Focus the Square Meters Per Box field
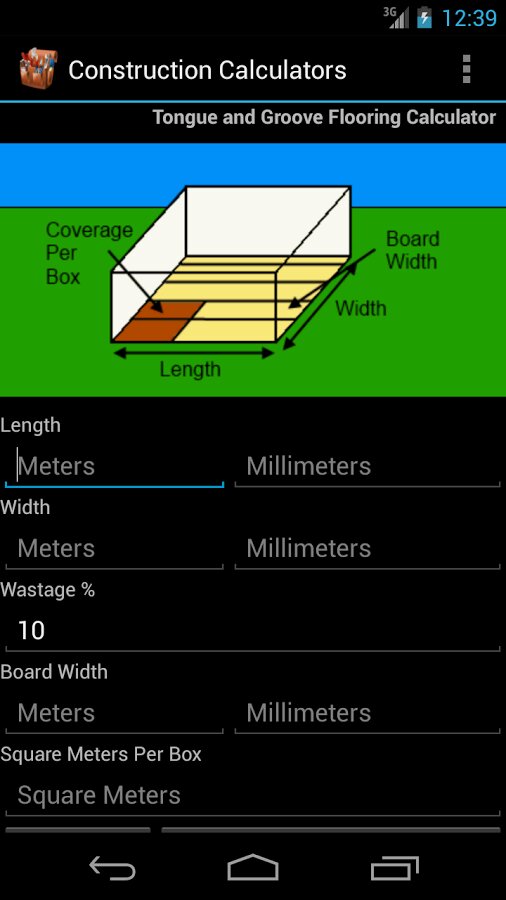This screenshot has height=900, width=506. point(252,795)
